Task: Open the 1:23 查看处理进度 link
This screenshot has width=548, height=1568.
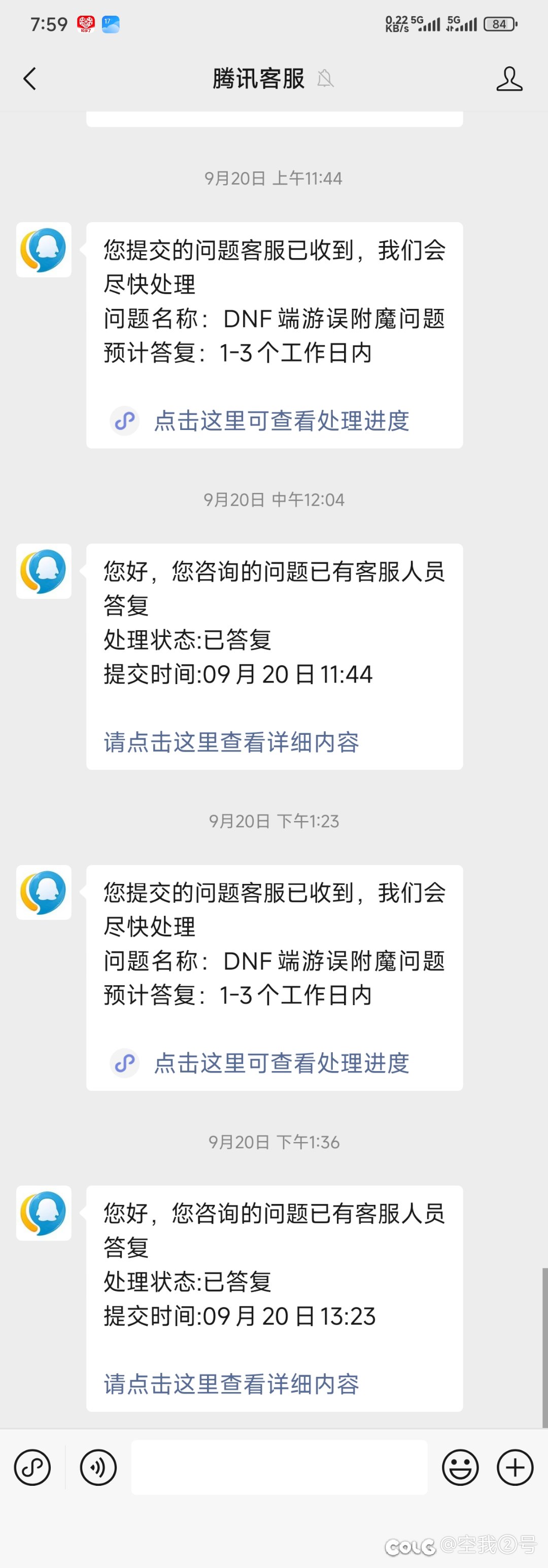Action: click(x=281, y=1063)
